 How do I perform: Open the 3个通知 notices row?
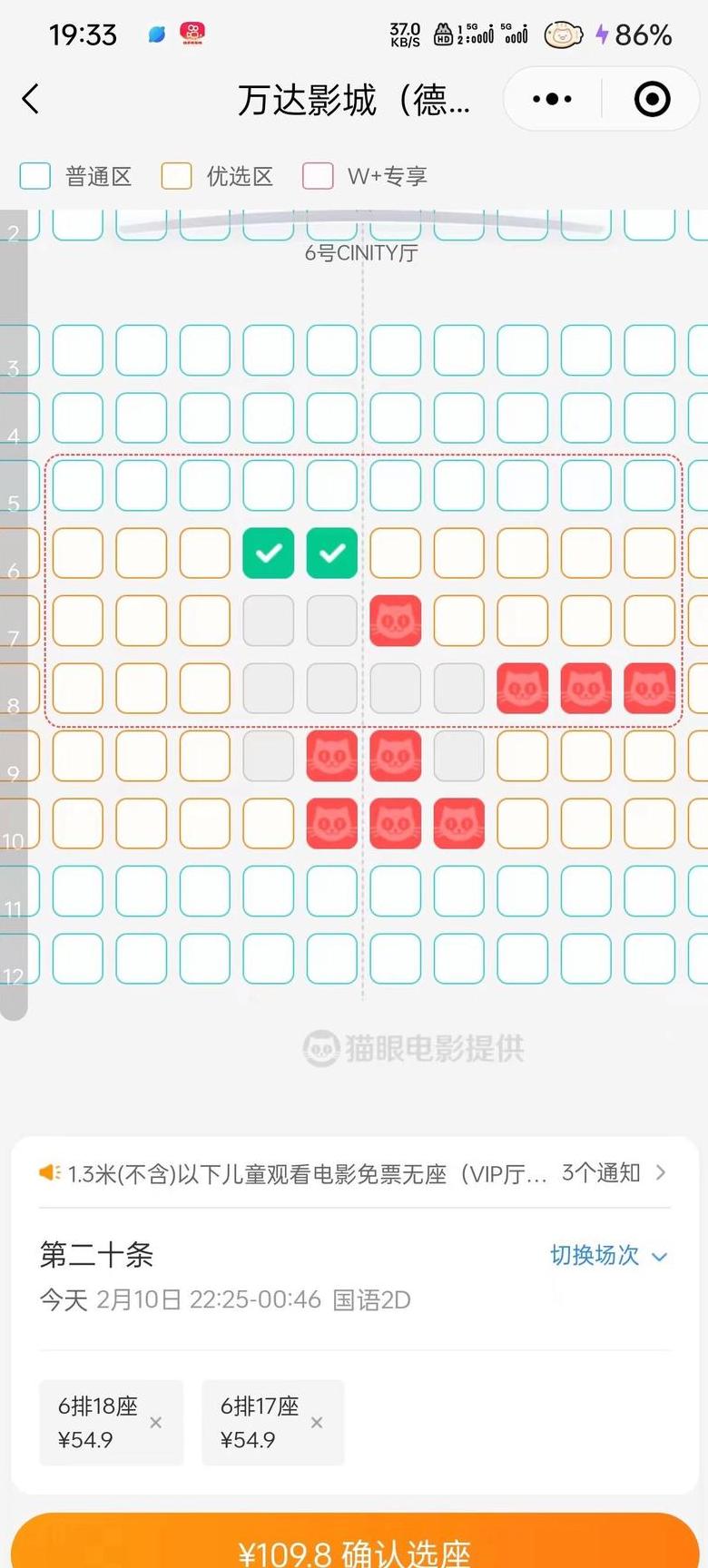point(613,1172)
